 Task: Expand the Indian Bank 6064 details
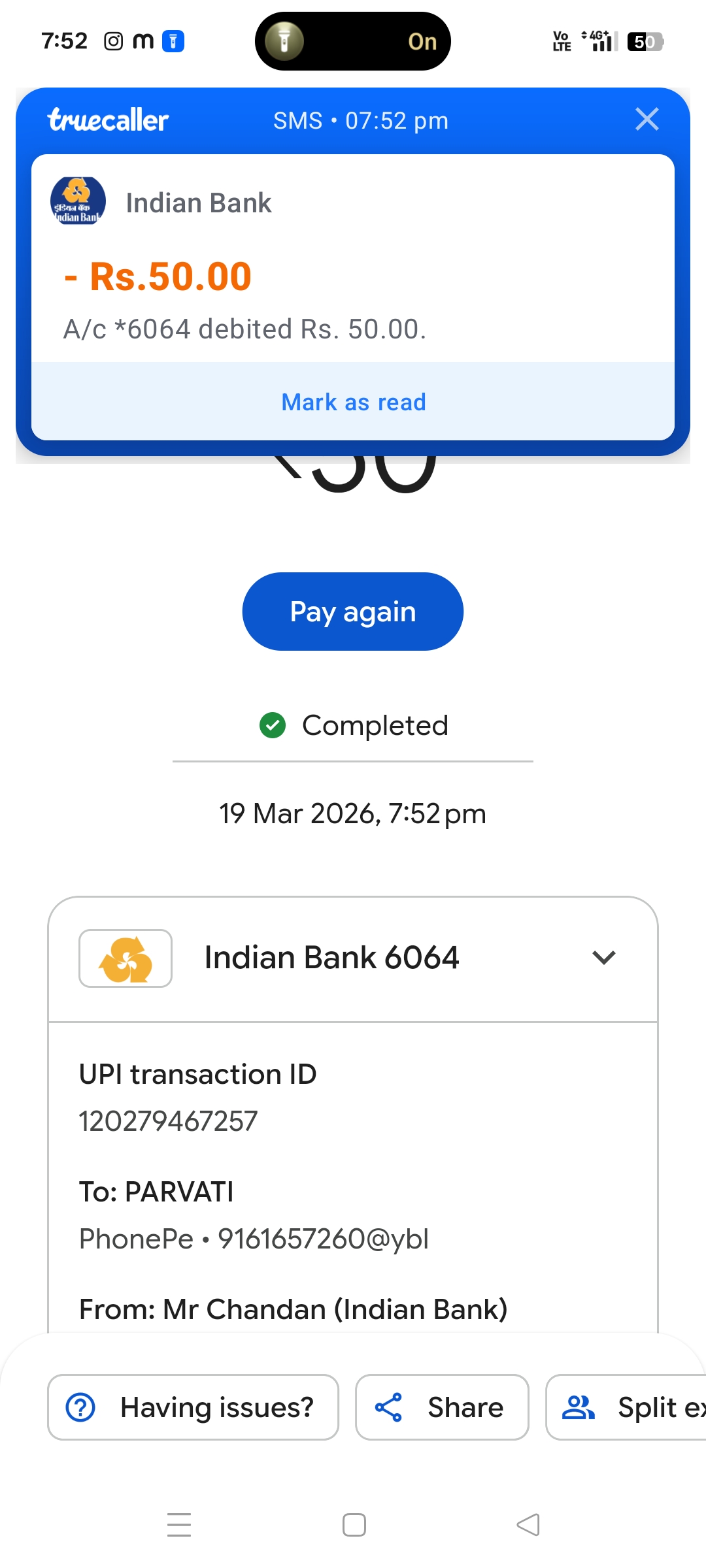(604, 958)
